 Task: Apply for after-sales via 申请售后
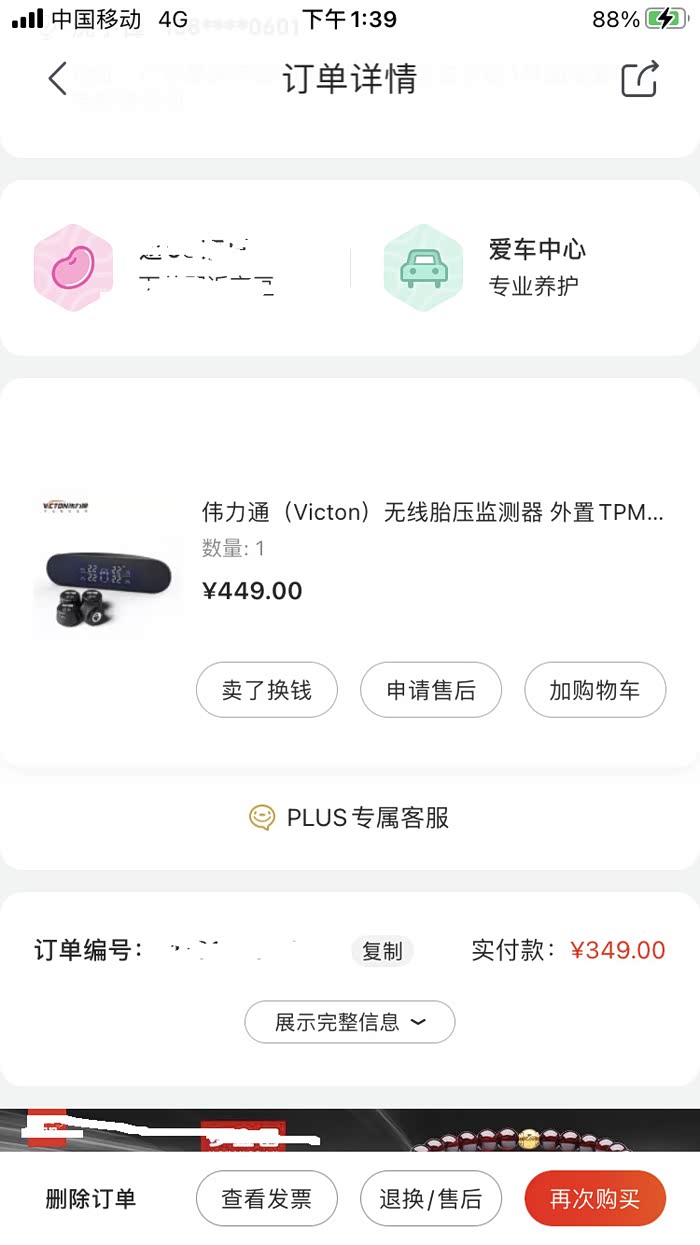tap(431, 690)
